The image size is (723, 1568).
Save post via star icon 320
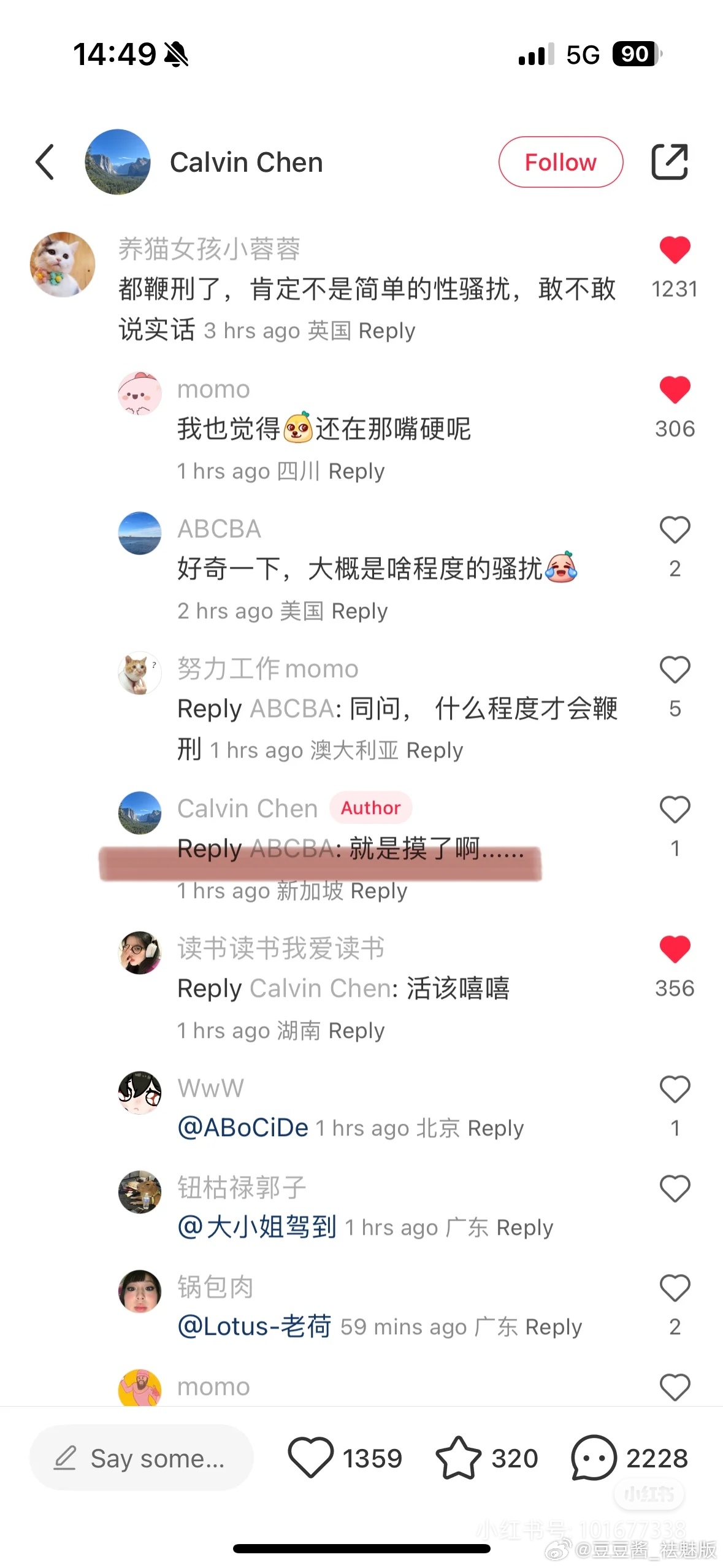click(x=458, y=1458)
